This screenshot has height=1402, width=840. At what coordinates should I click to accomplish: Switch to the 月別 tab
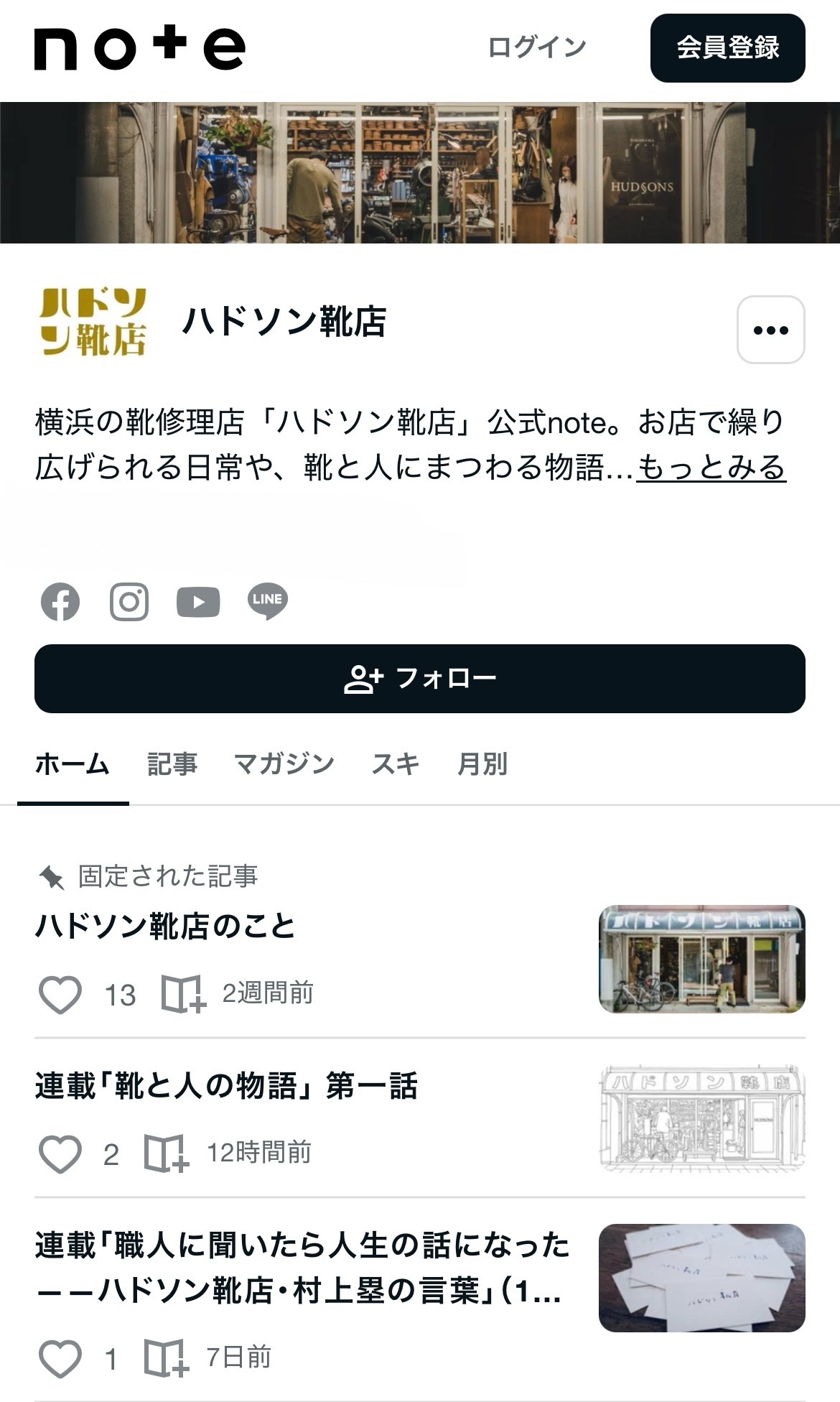click(482, 764)
